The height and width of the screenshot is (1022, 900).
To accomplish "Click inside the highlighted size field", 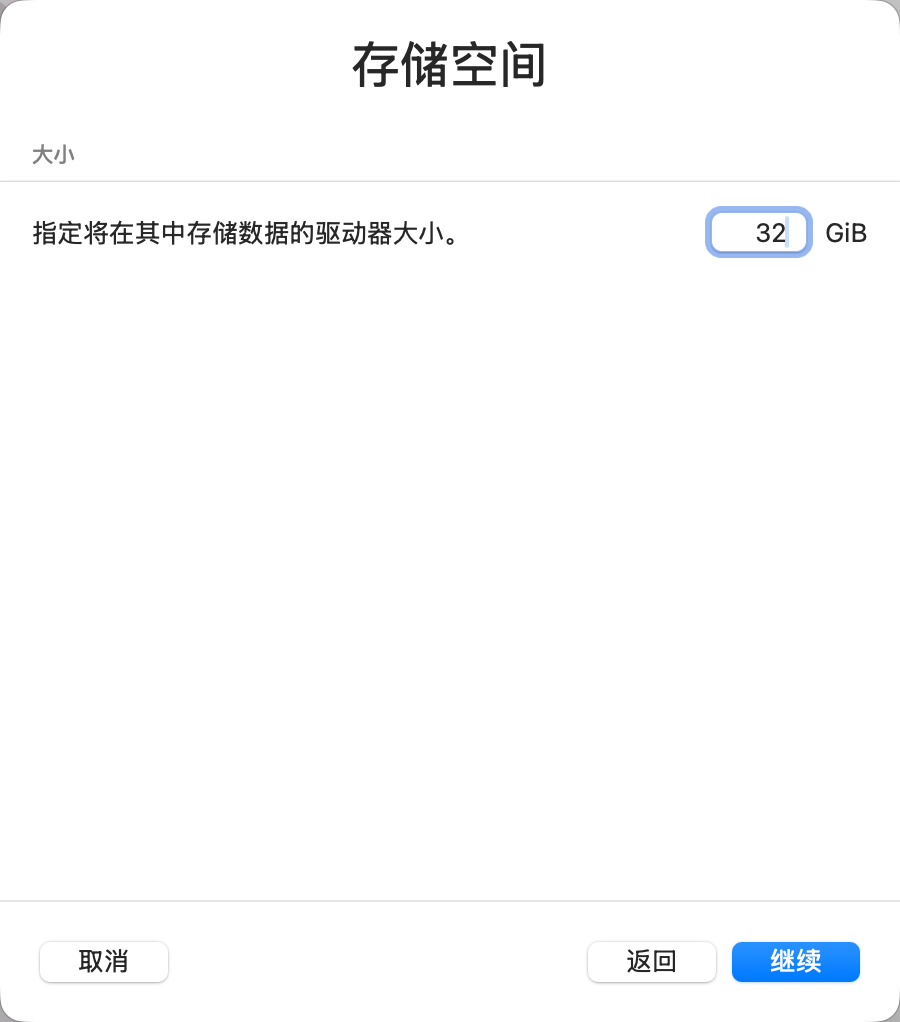I will click(757, 232).
